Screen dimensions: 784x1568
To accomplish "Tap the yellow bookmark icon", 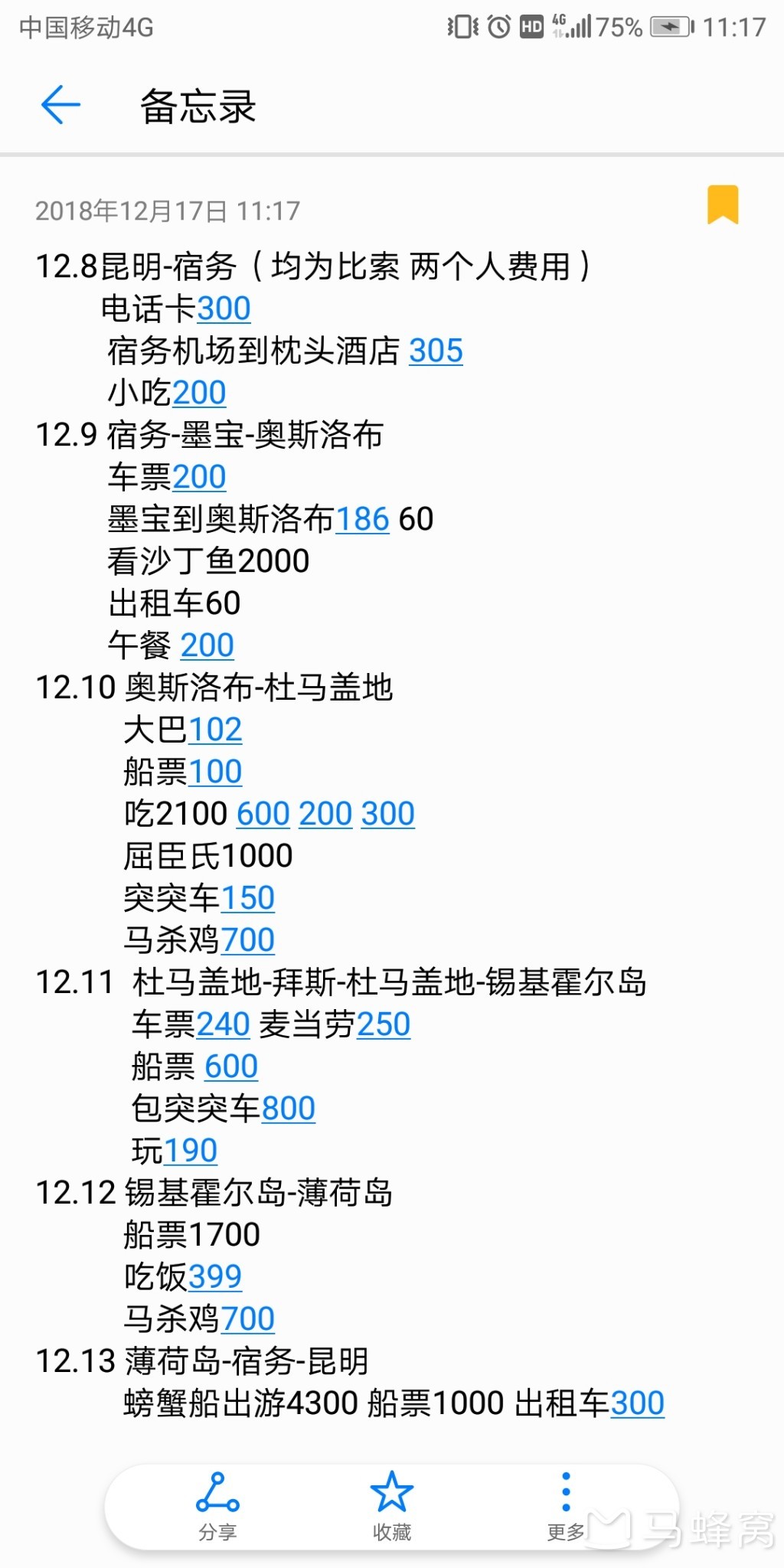I will click(723, 204).
